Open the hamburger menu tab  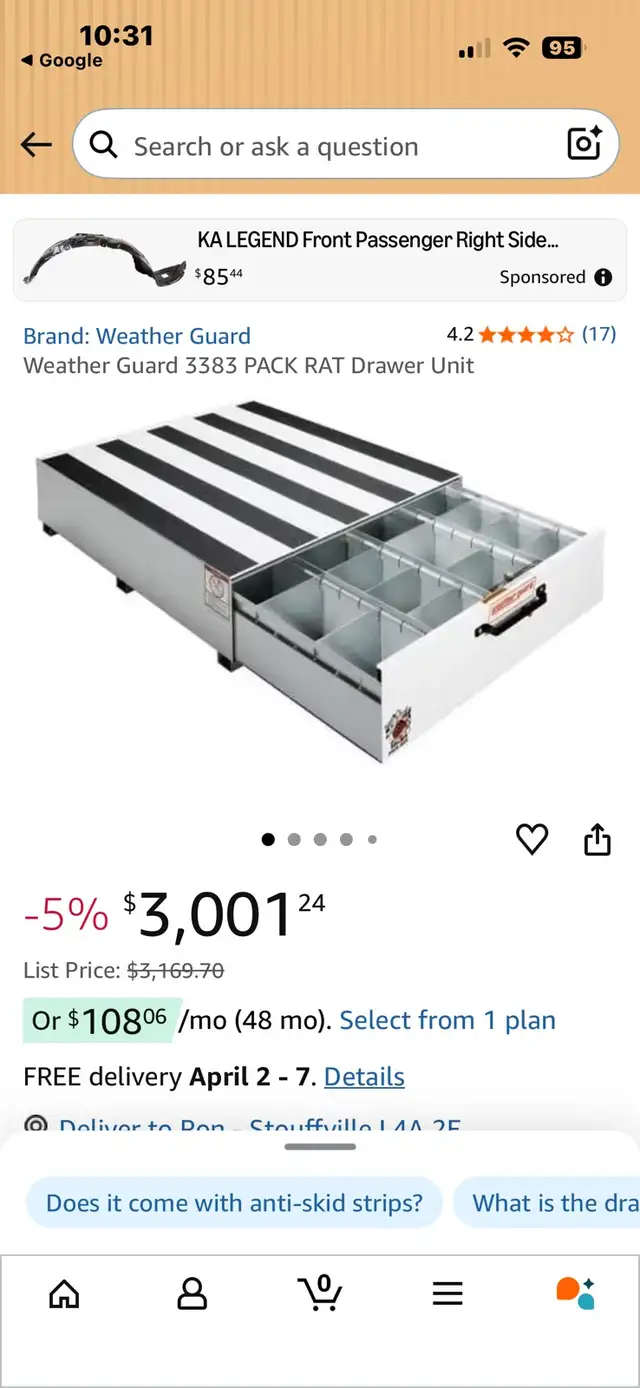447,1294
